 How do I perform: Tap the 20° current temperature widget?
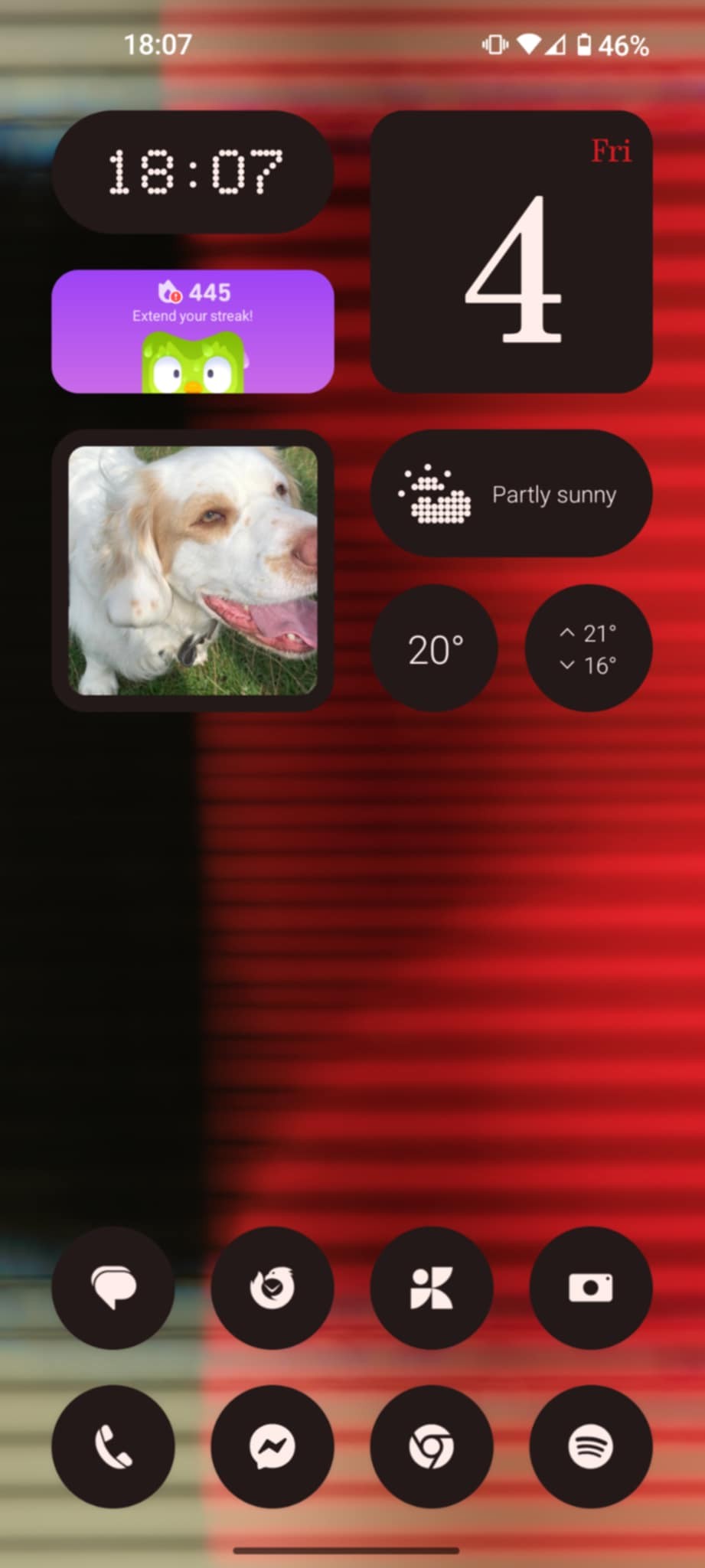(435, 648)
